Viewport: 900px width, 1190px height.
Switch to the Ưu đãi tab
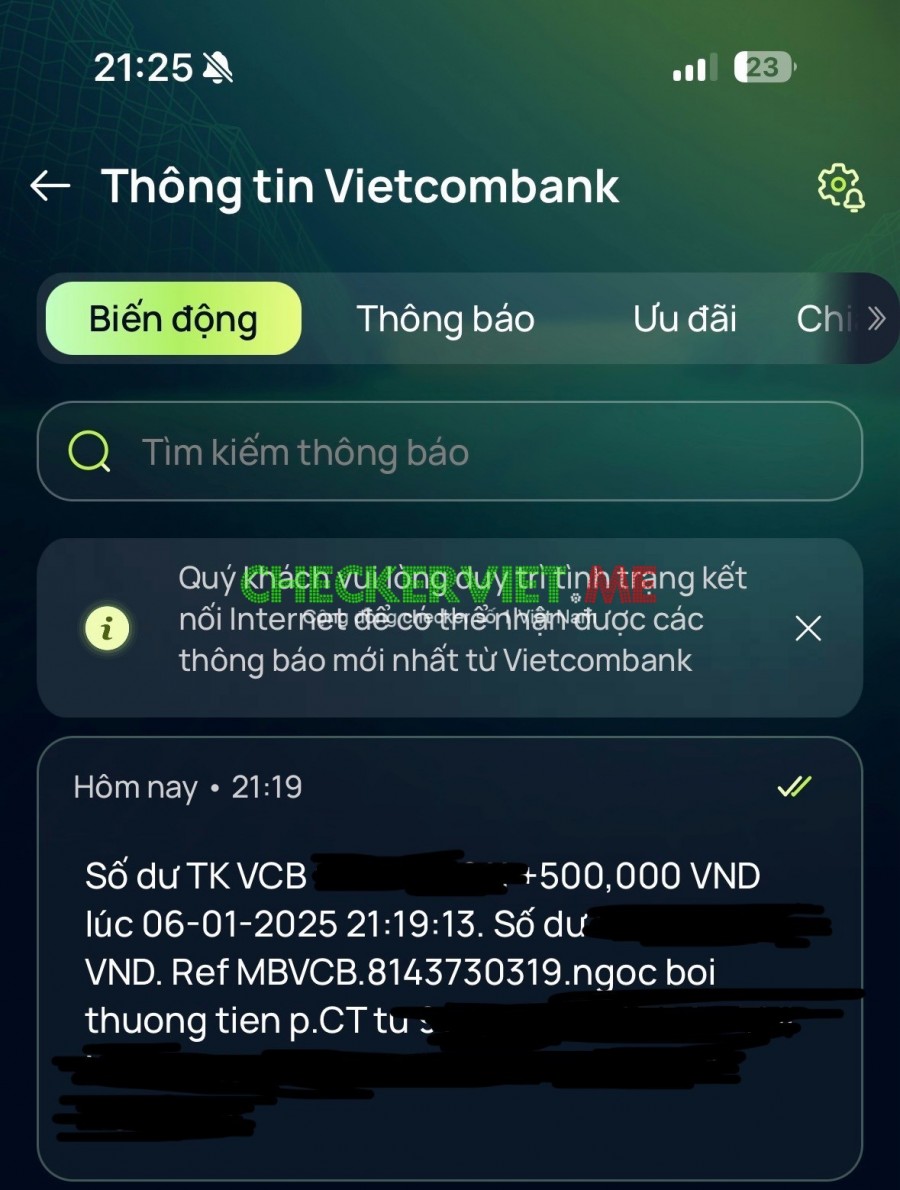pos(684,319)
